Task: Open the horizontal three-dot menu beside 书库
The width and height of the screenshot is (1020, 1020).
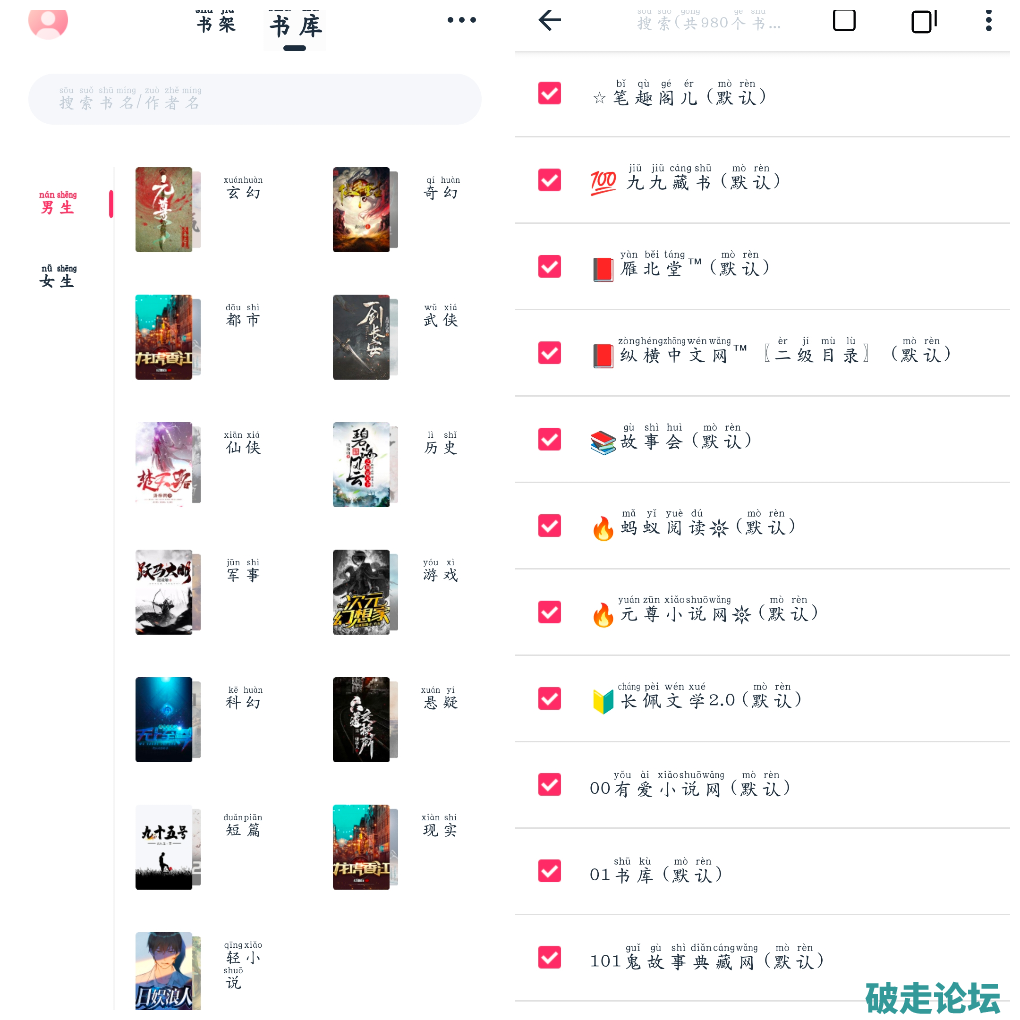Action: coord(462,20)
